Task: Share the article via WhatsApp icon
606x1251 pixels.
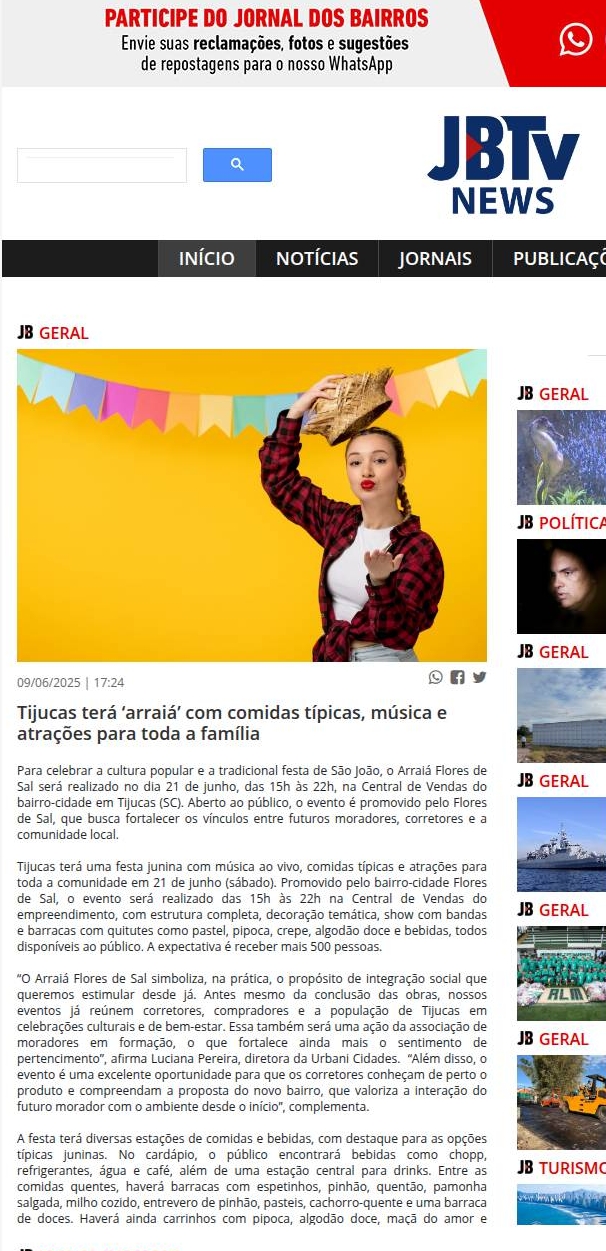Action: click(436, 677)
